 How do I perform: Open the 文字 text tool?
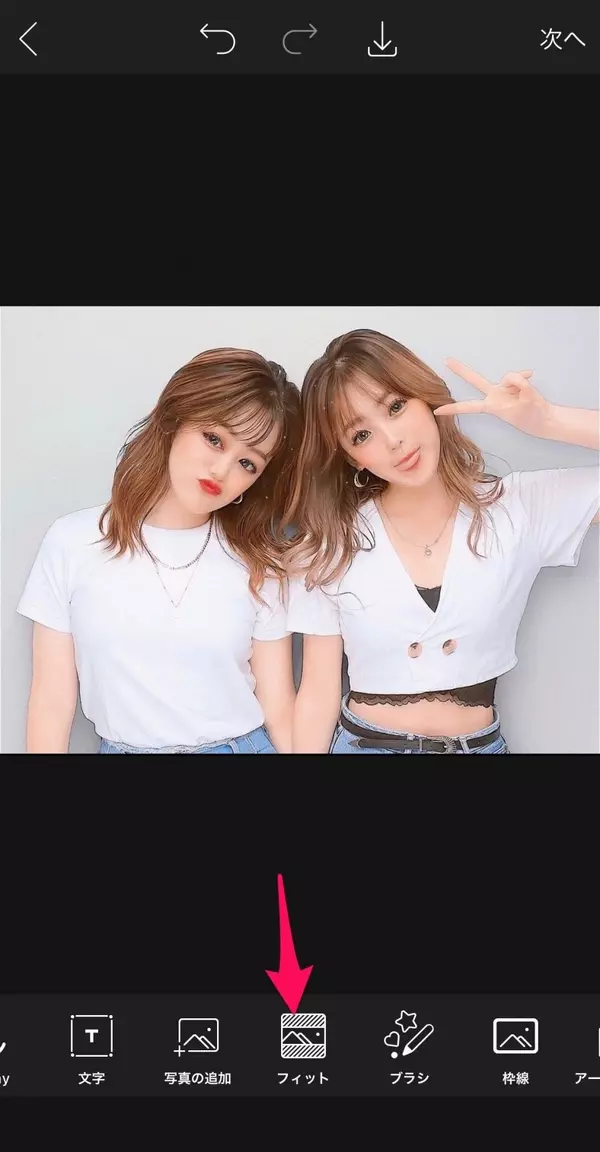pyautogui.click(x=91, y=1047)
